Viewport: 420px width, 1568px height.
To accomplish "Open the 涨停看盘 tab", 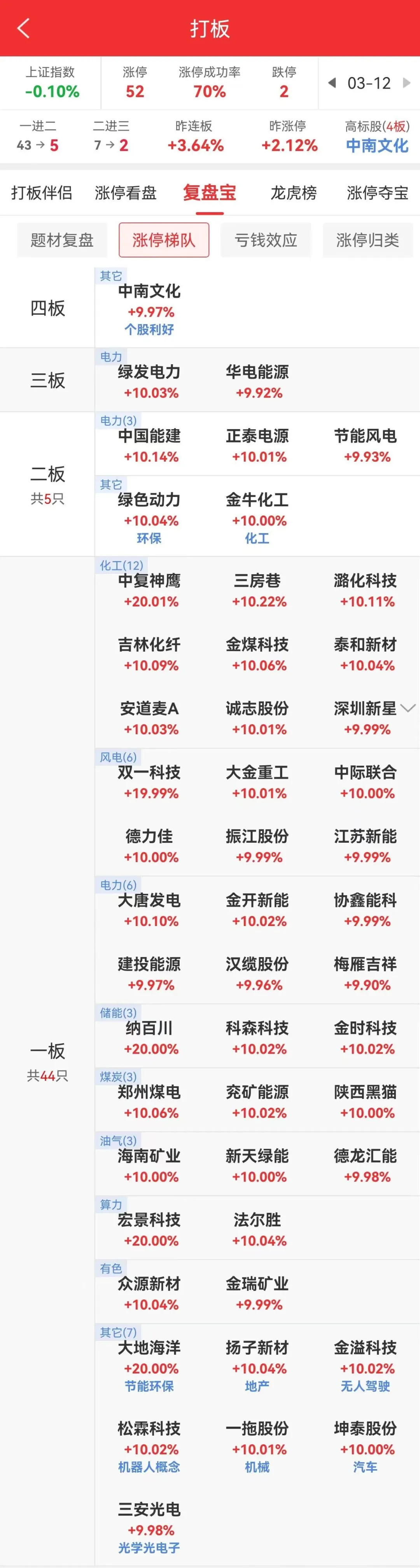I will [x=125, y=193].
